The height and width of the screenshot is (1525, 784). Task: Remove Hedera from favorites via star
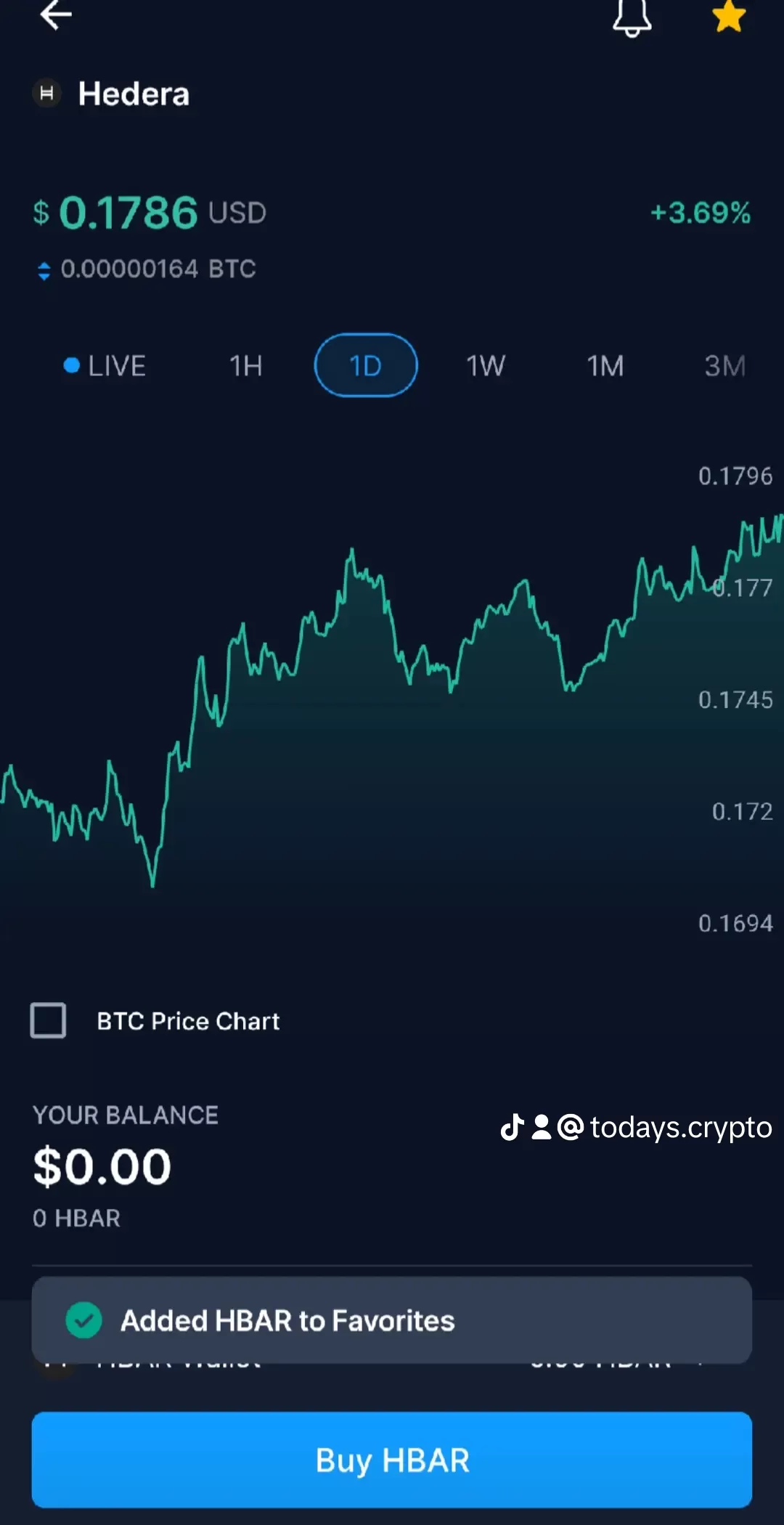tap(728, 16)
